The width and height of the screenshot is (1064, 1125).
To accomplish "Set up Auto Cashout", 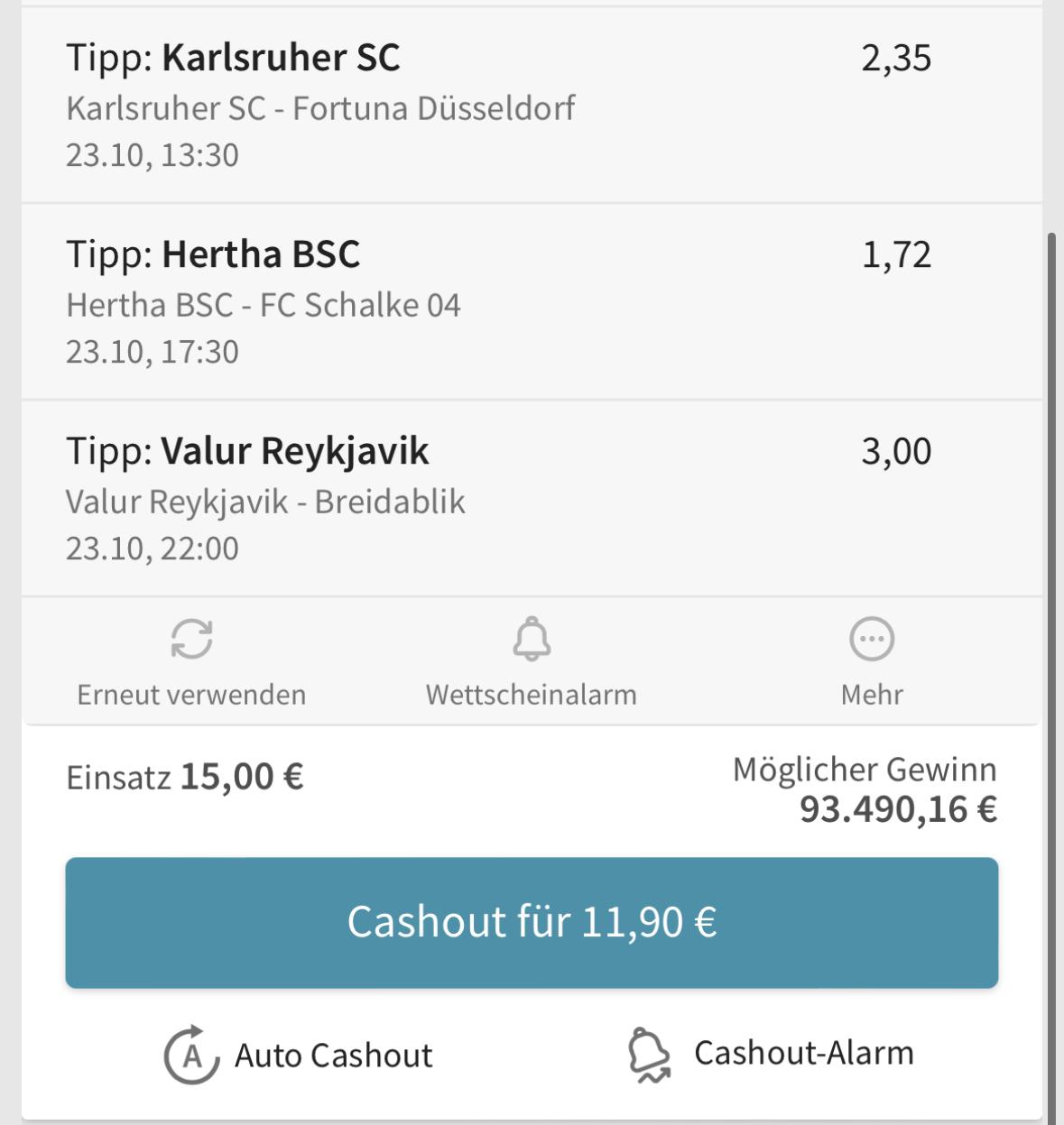I will [299, 1055].
